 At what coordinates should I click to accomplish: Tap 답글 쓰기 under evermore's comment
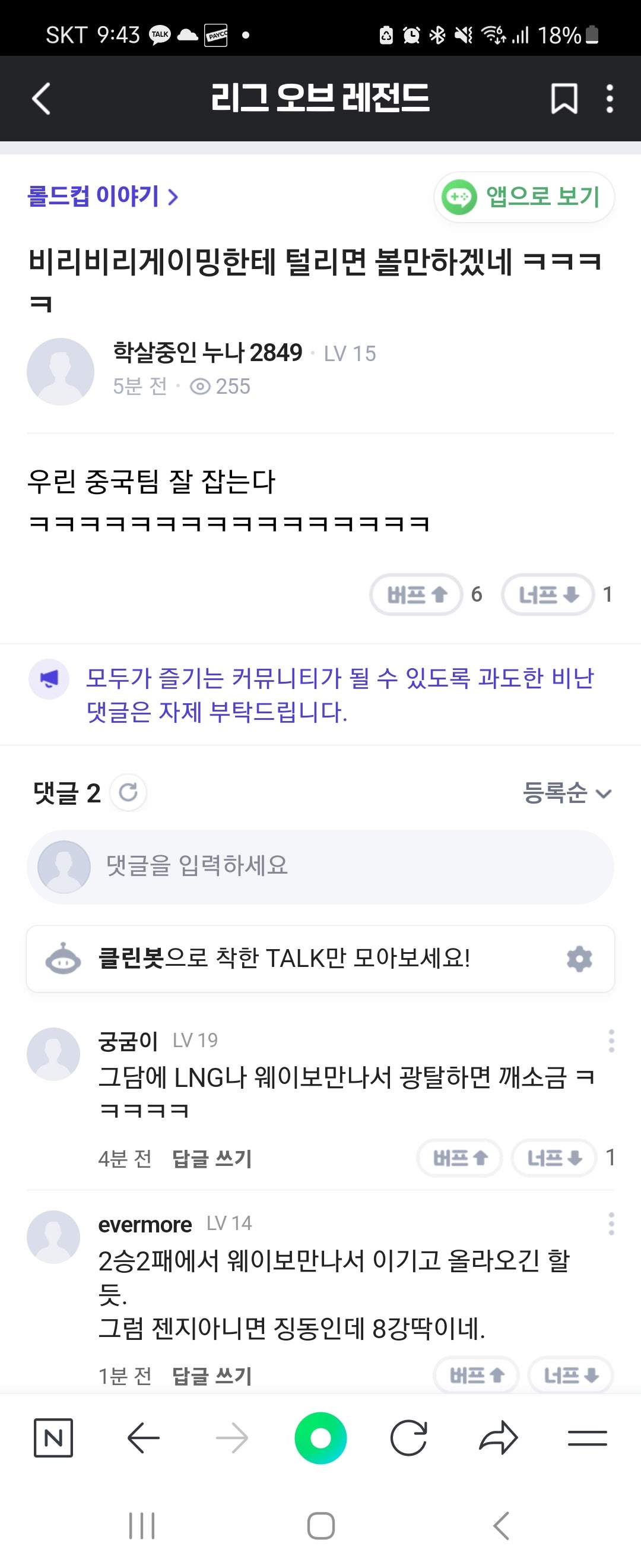point(213,1376)
